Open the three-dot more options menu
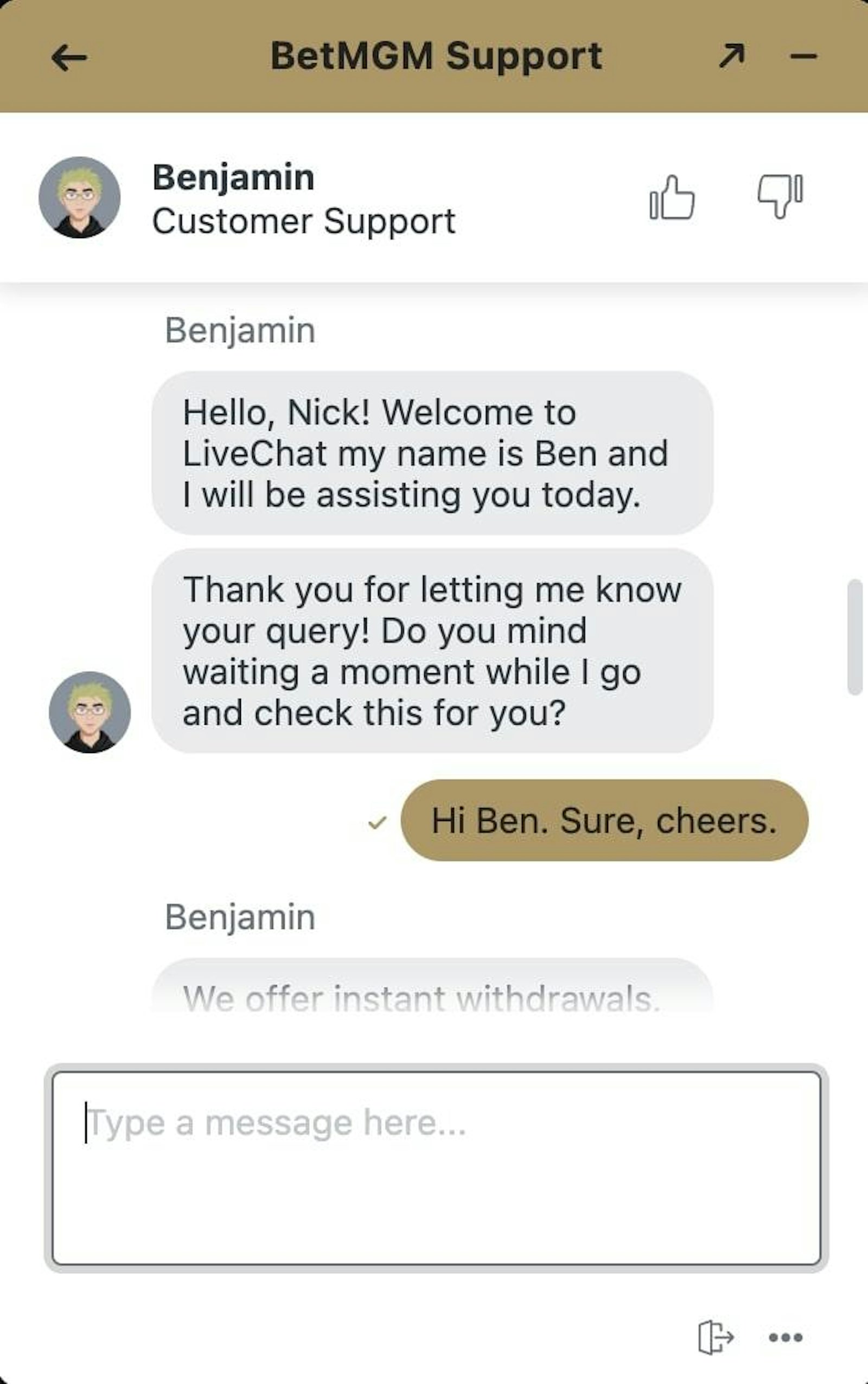This screenshot has height=1384, width=868. pos(786,1337)
